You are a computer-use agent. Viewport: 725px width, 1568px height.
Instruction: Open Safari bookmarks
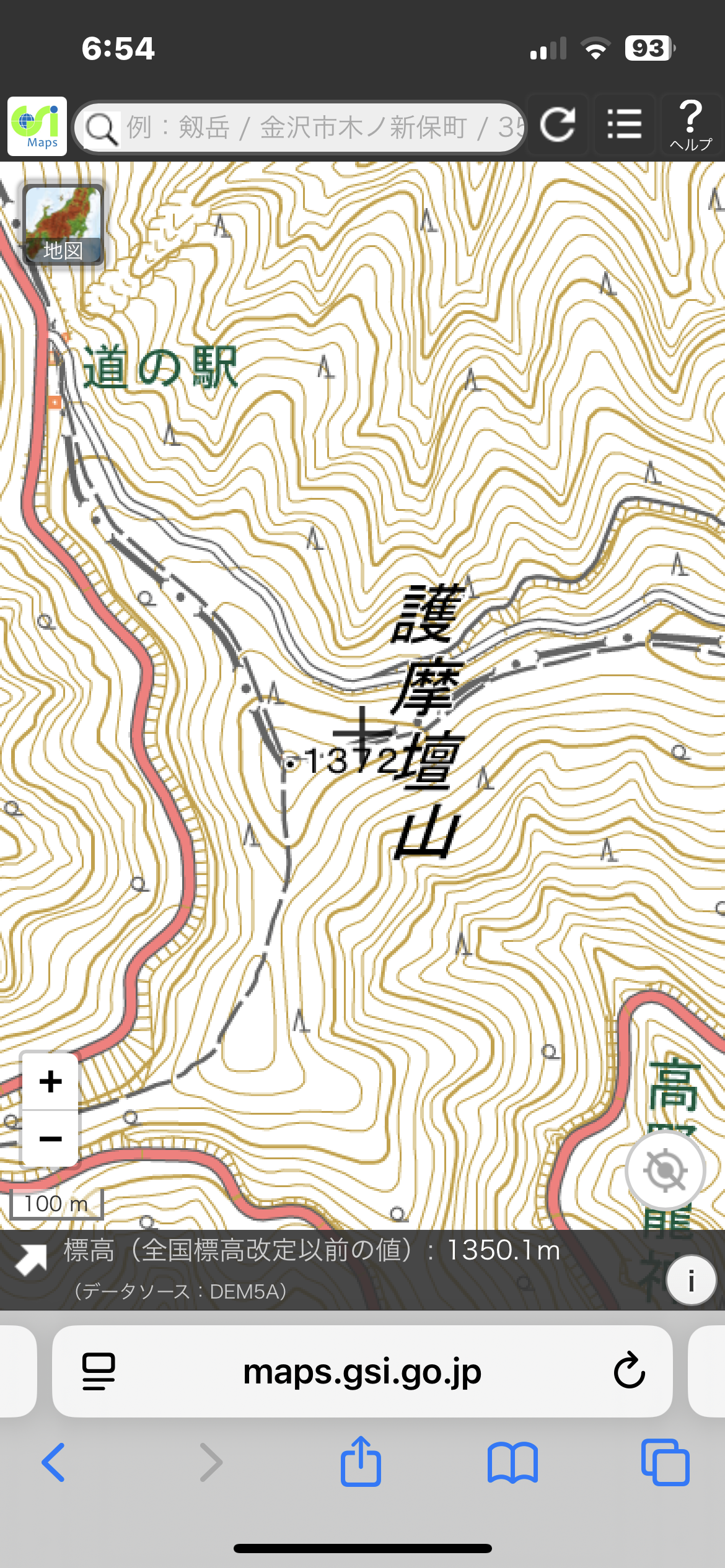[512, 1463]
